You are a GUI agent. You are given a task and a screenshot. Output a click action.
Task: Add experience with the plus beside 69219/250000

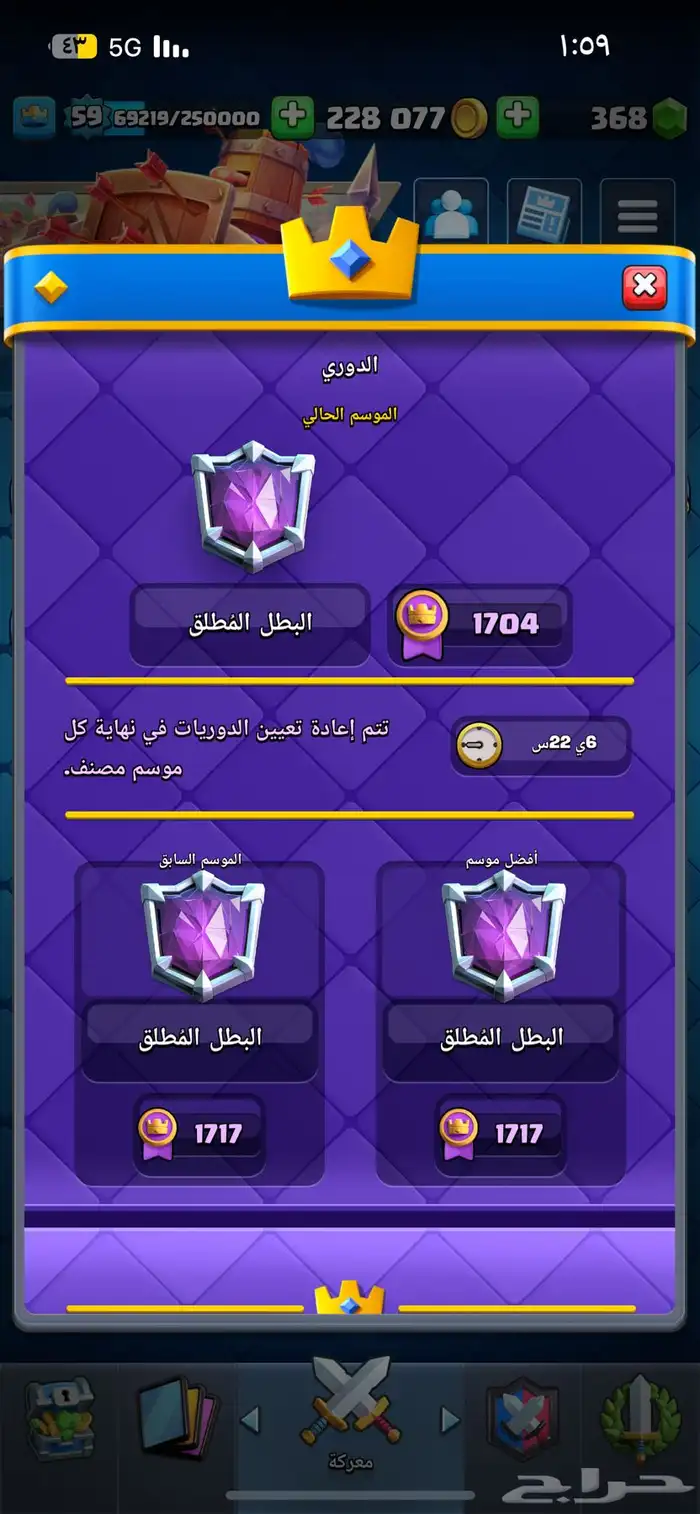[x=292, y=117]
